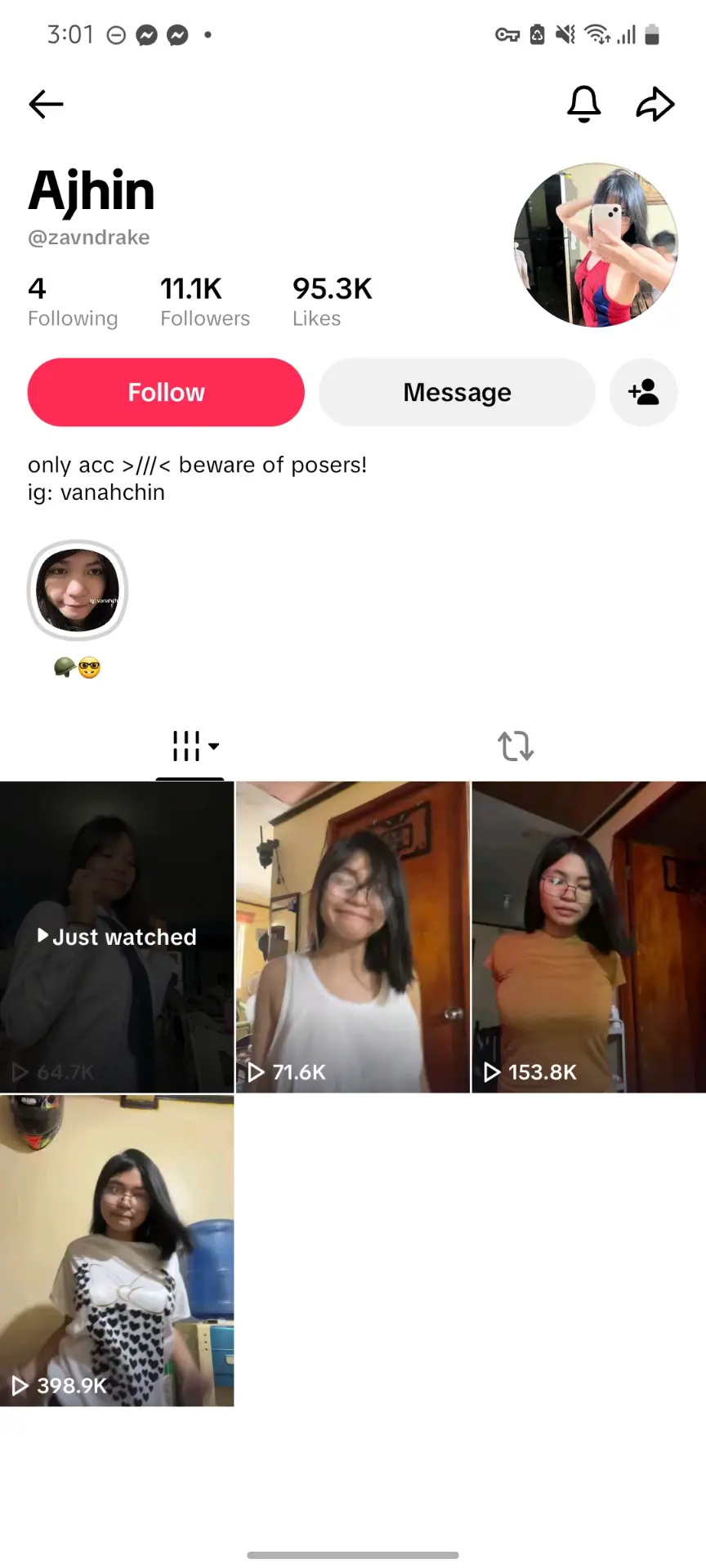This screenshot has height=1568, width=706.
Task: Switch to the reposts tab
Action: [x=516, y=746]
